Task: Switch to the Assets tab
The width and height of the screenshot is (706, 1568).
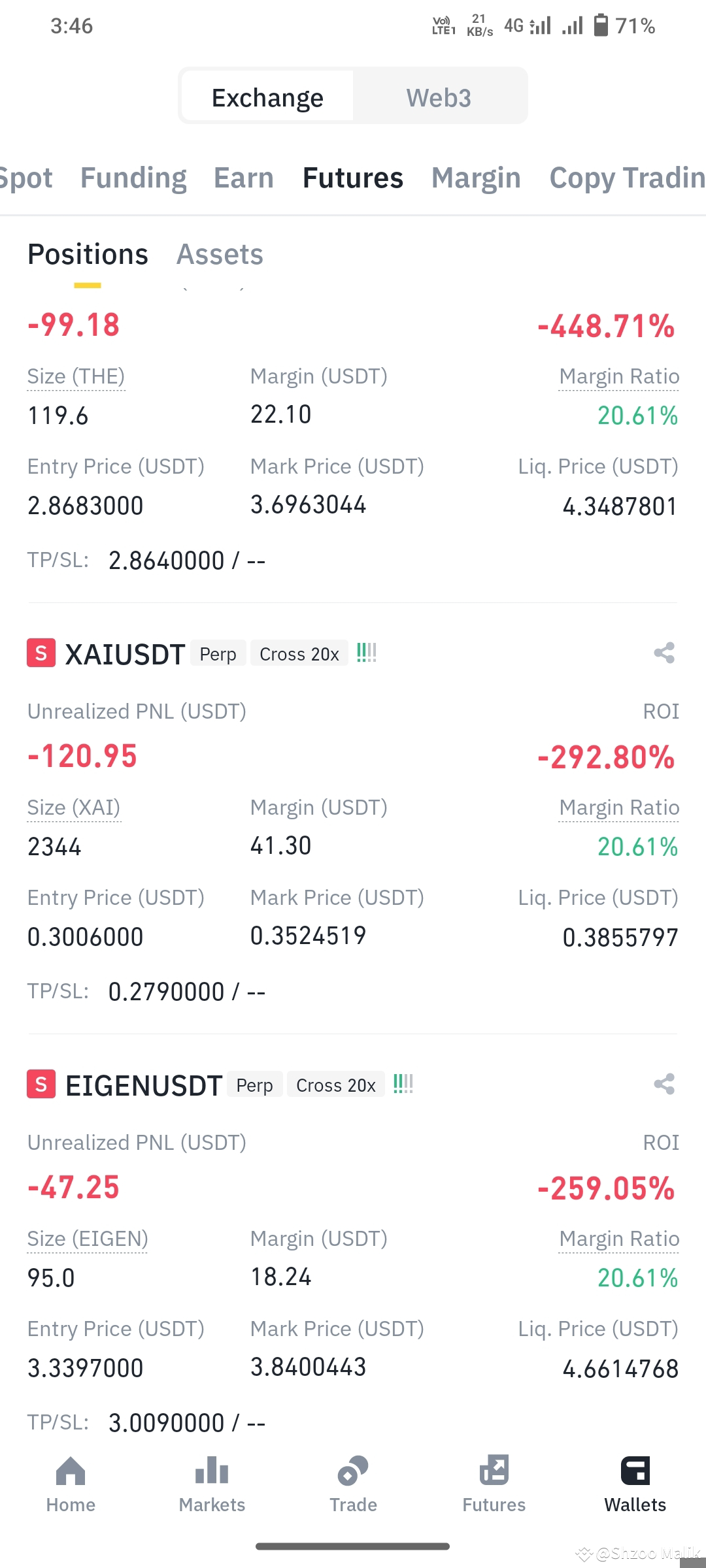Action: point(220,254)
